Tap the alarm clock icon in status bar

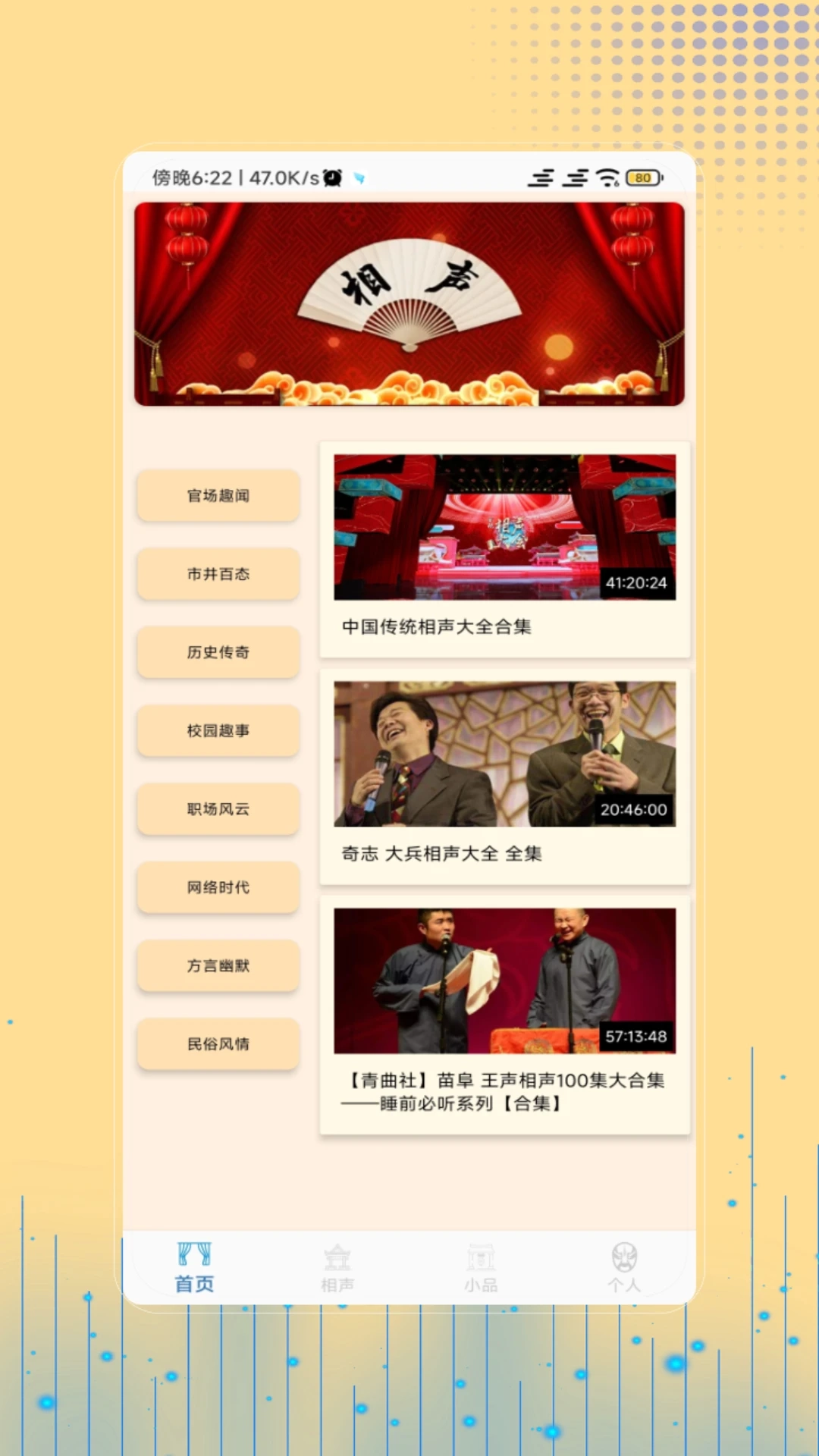pyautogui.click(x=331, y=176)
